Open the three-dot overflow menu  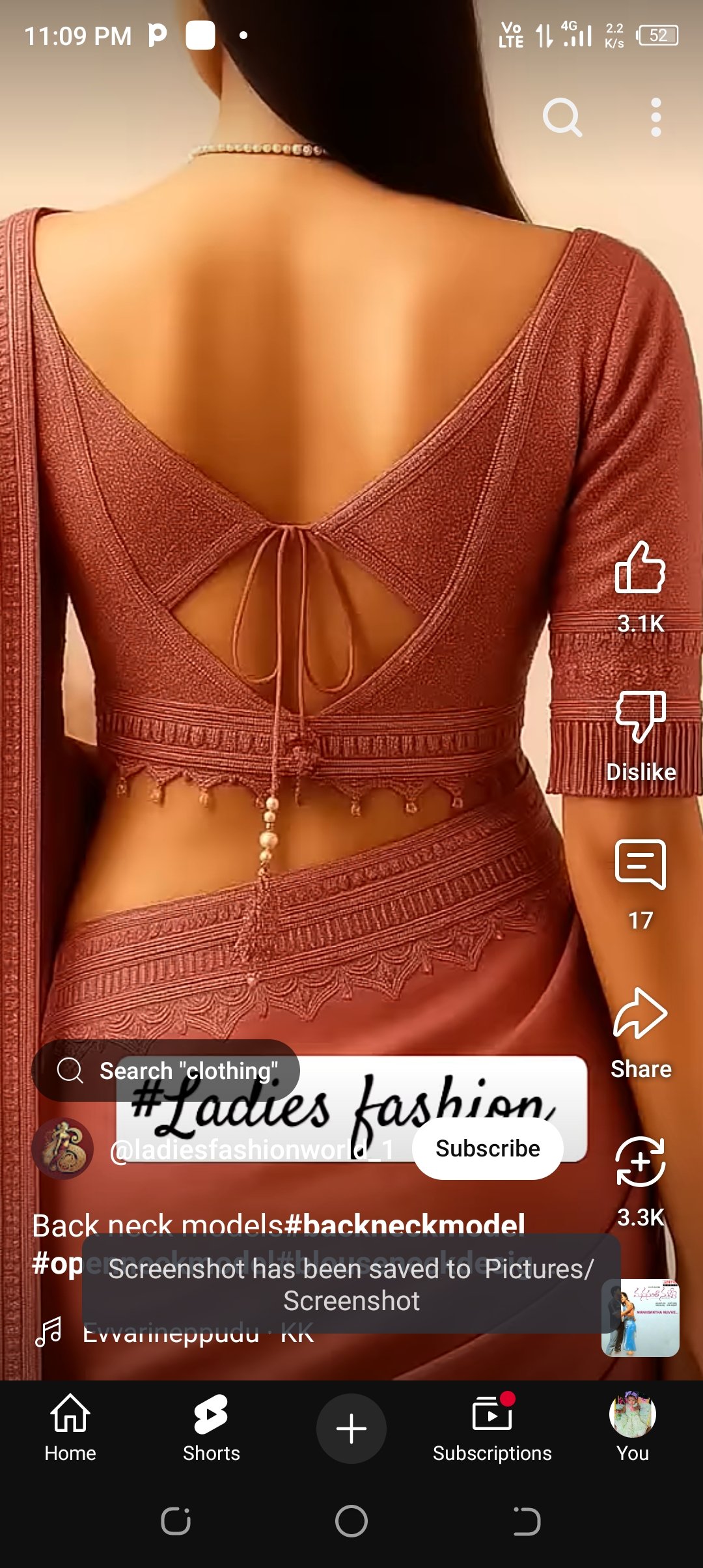655,118
